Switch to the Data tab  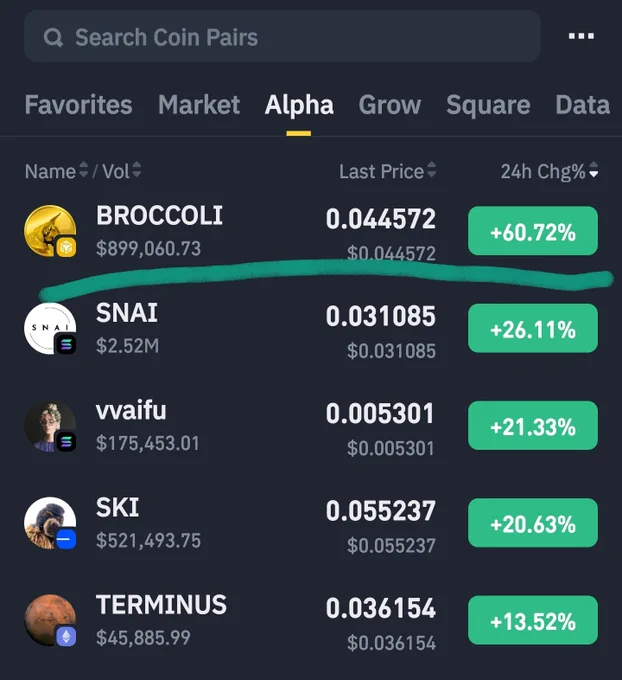(583, 105)
